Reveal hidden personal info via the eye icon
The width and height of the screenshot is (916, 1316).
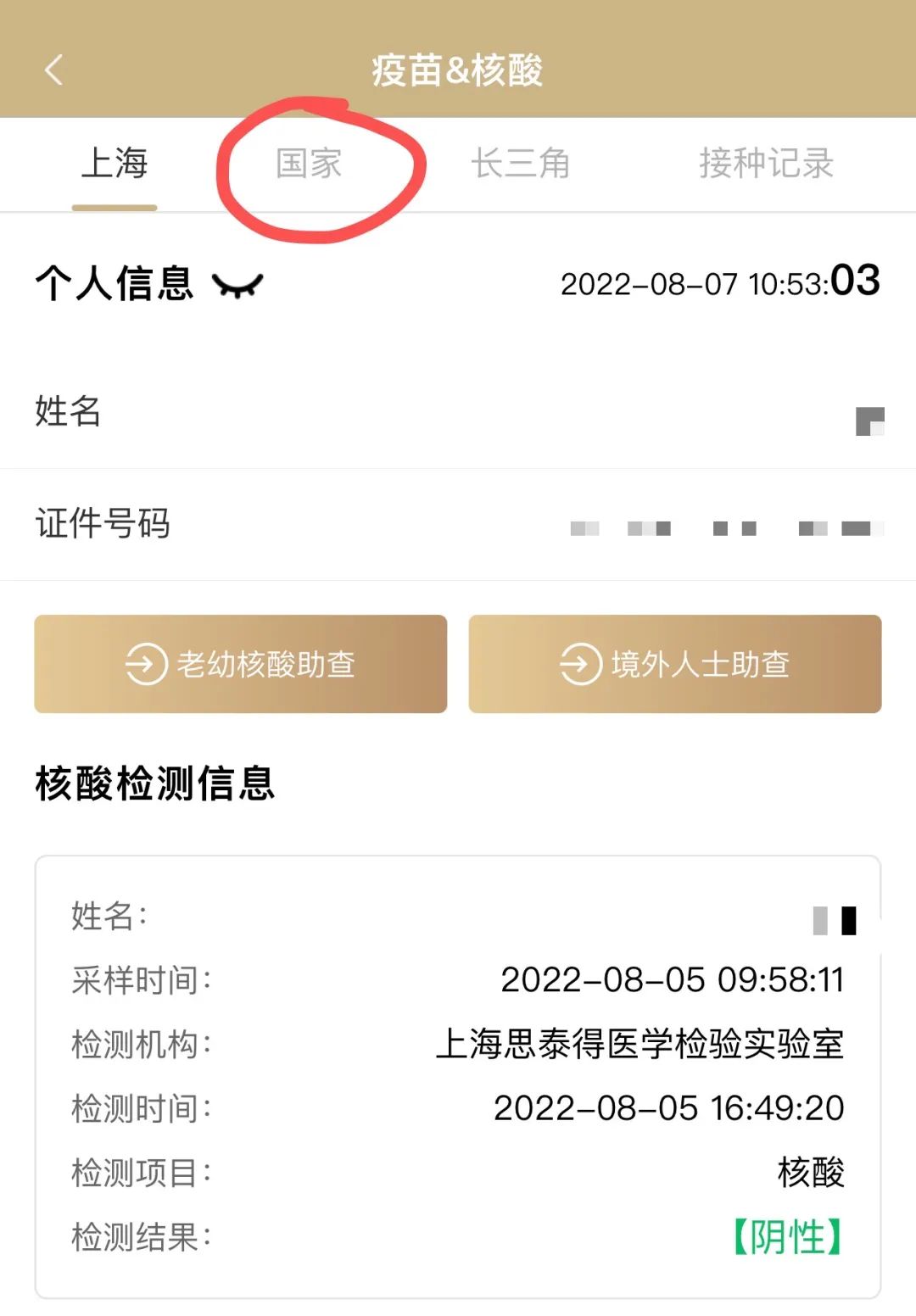point(239,282)
